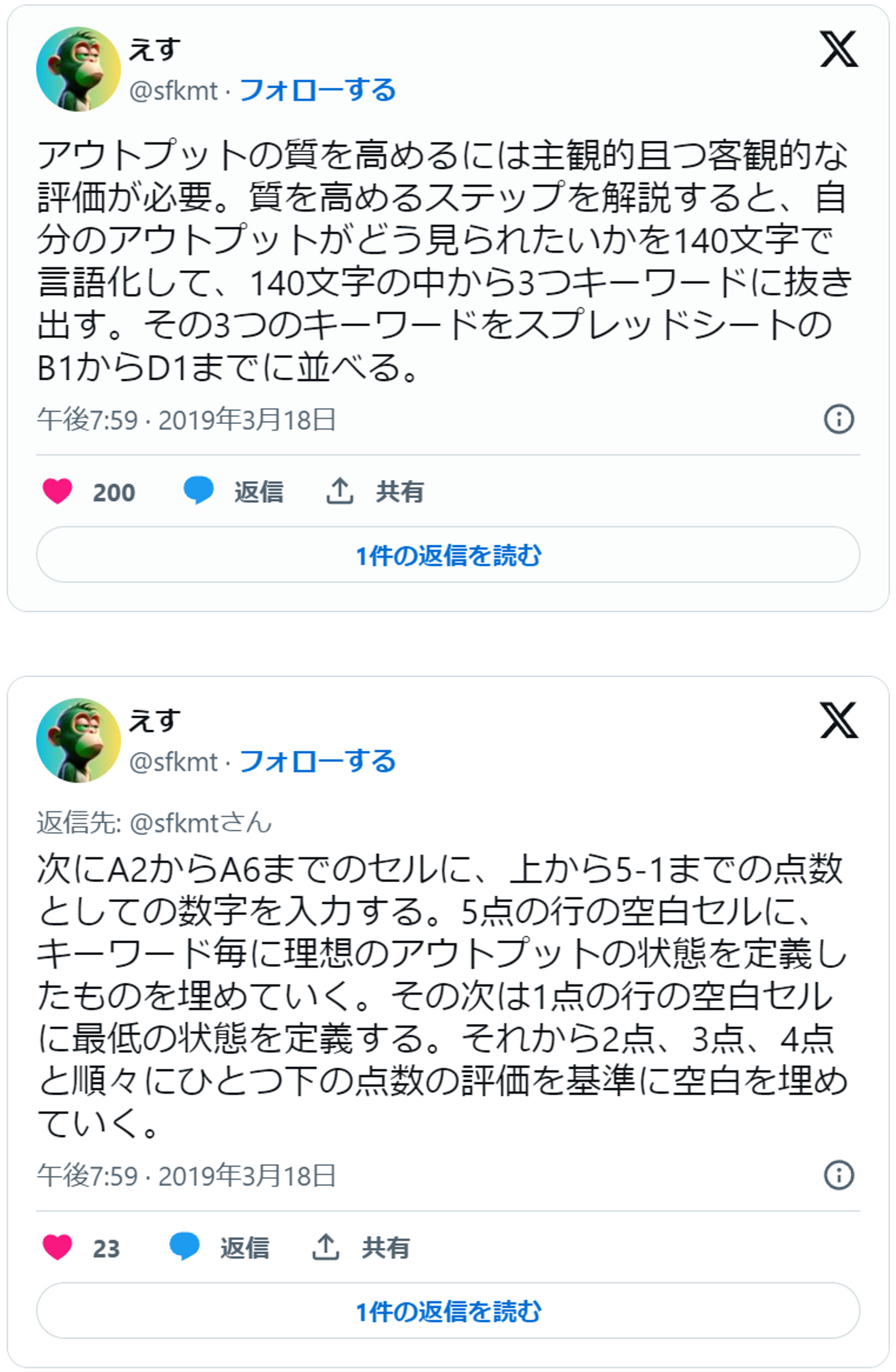This screenshot has width=896, height=1372.
Task: Share the second tweet about A2からA6
Action: click(361, 1247)
